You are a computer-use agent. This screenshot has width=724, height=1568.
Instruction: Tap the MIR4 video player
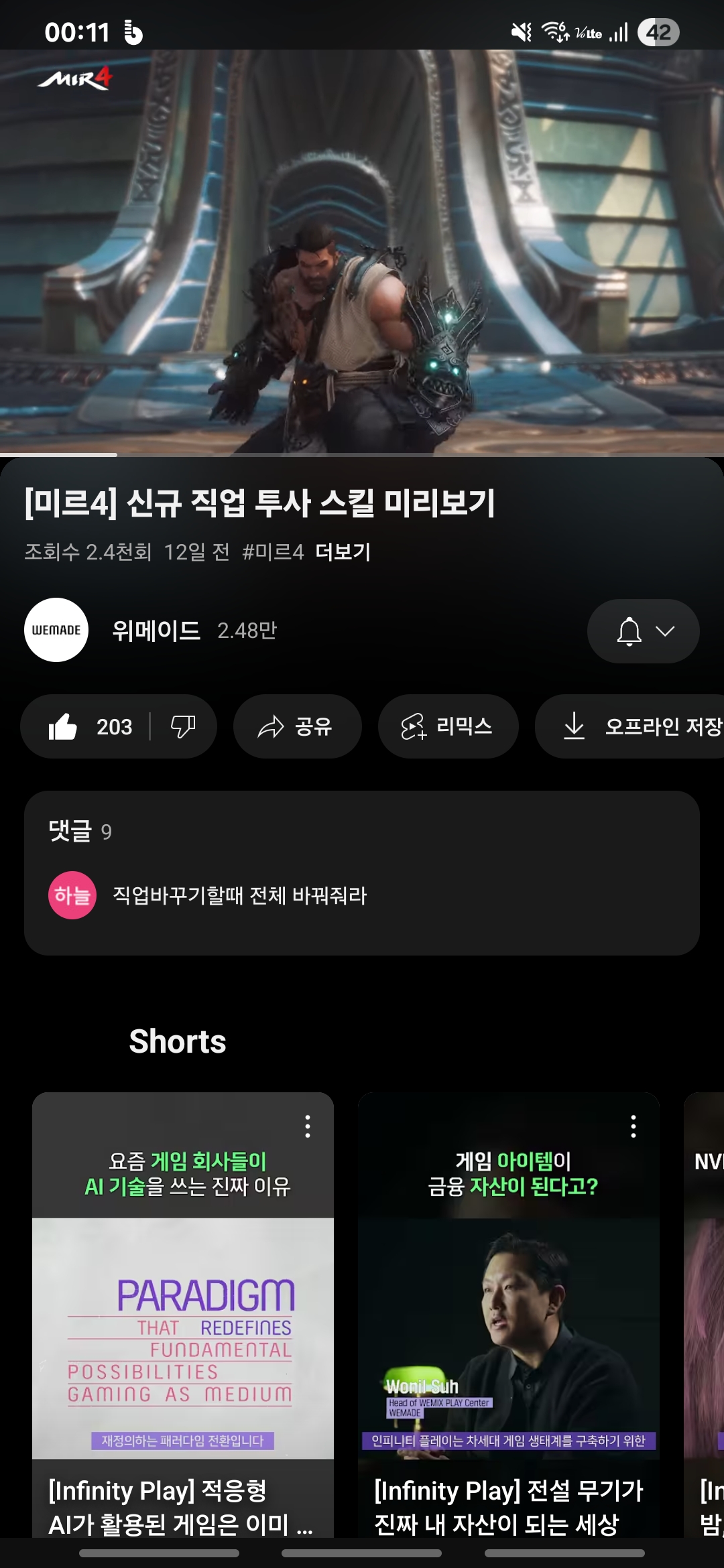(362, 253)
